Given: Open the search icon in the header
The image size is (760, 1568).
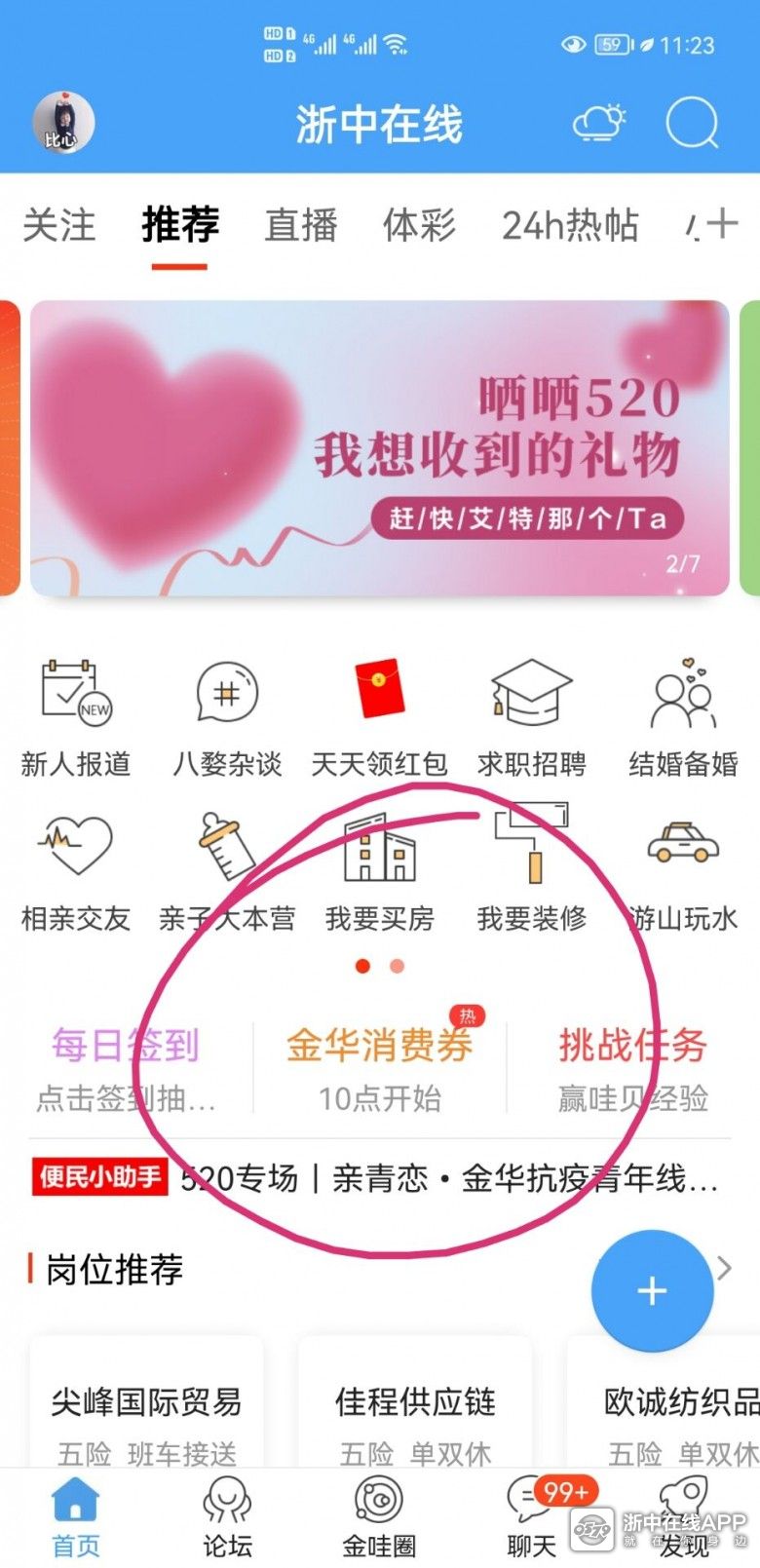Looking at the screenshot, I should point(691,124).
